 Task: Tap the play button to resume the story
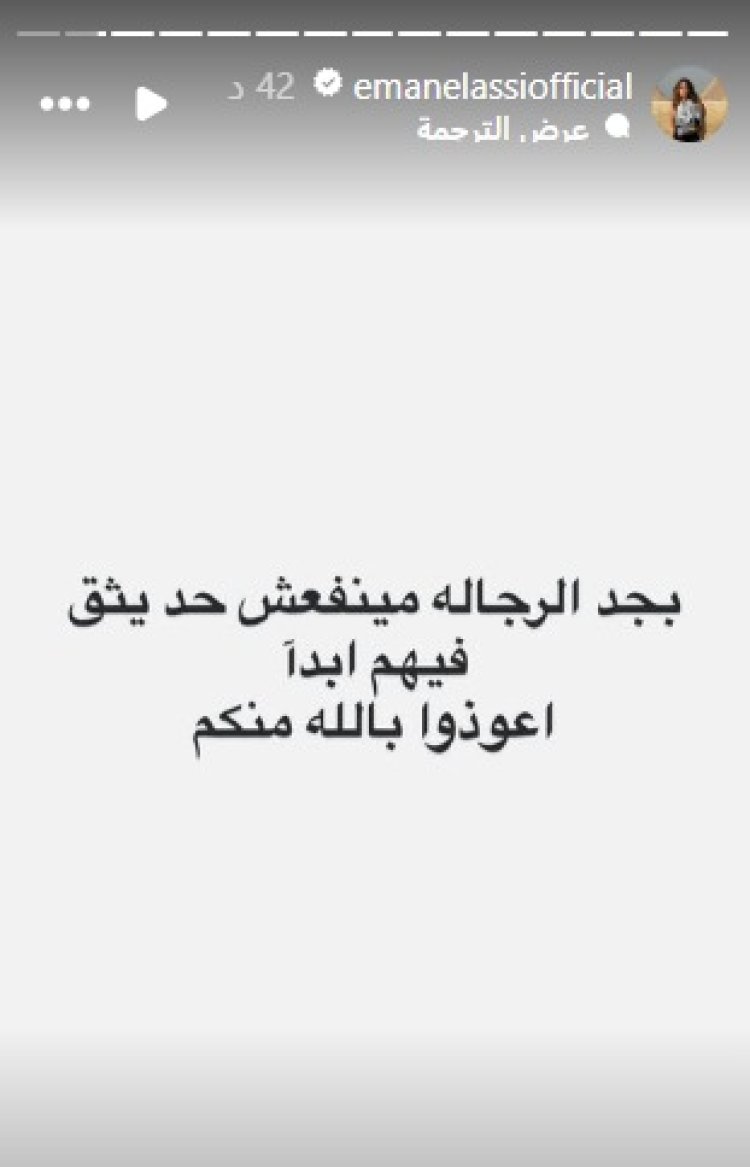[x=151, y=104]
